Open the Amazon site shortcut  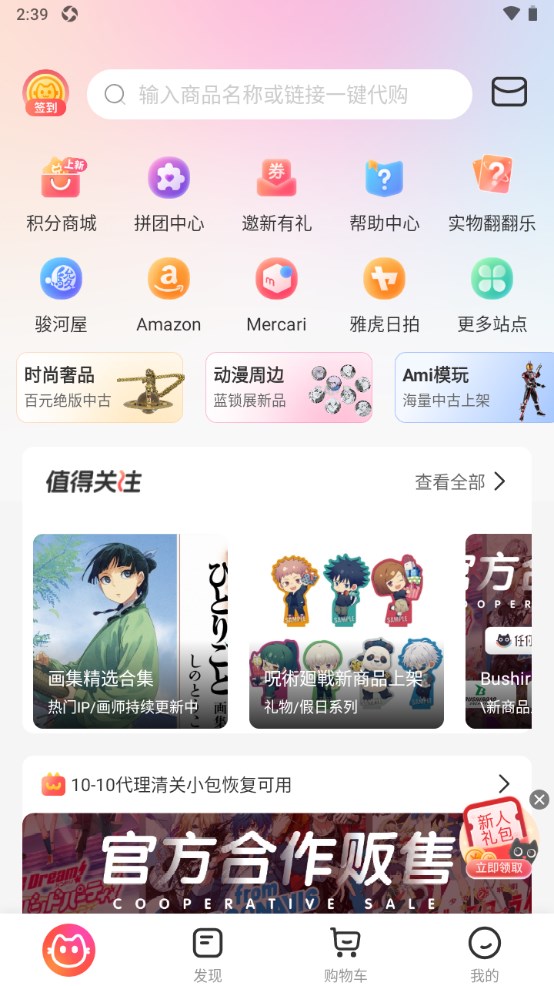[x=169, y=296]
